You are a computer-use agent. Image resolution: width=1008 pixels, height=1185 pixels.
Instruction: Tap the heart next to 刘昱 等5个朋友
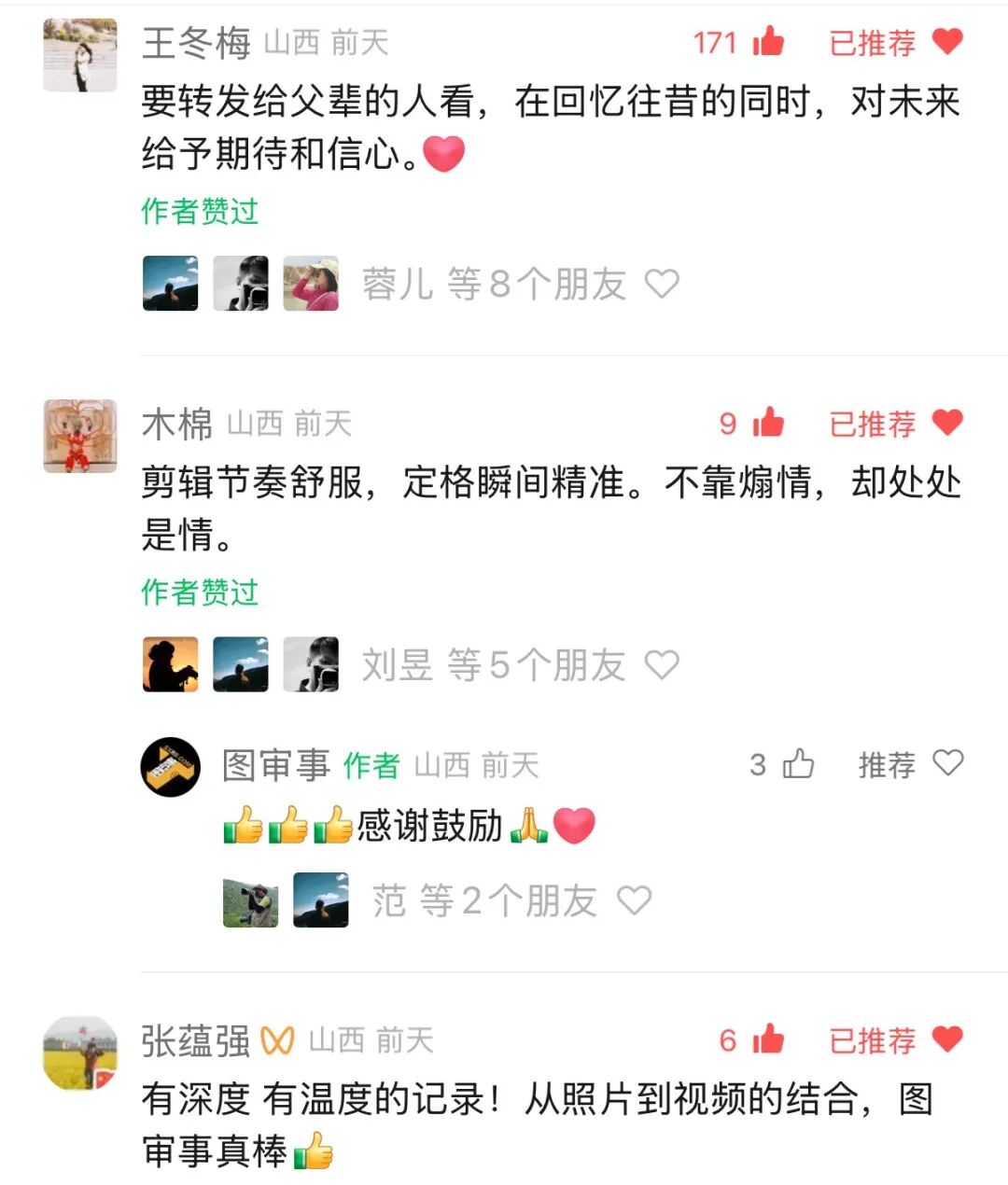coord(662,664)
